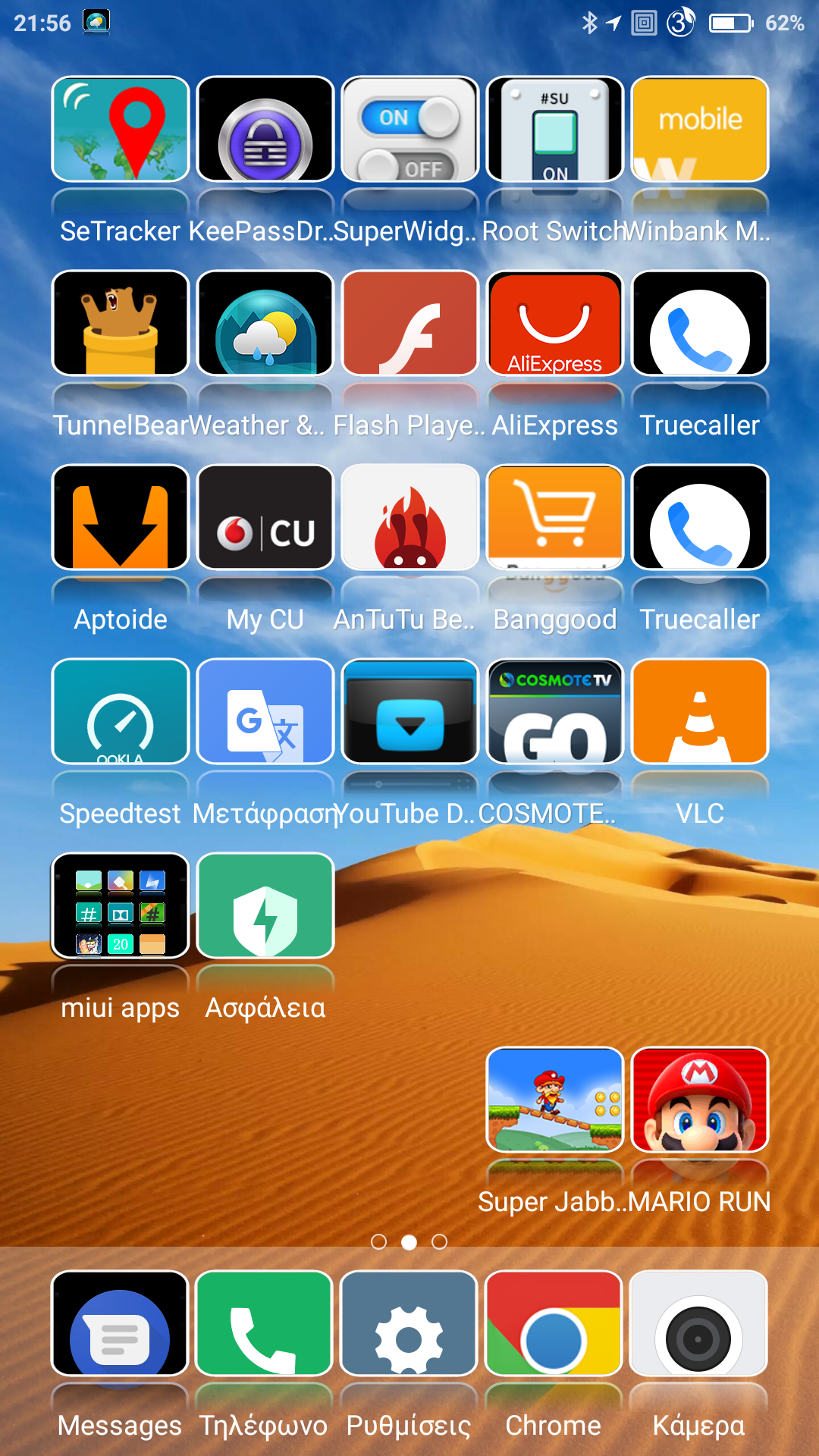Viewport: 819px width, 1456px height.
Task: Open AliExpress shopping app
Action: [x=554, y=323]
